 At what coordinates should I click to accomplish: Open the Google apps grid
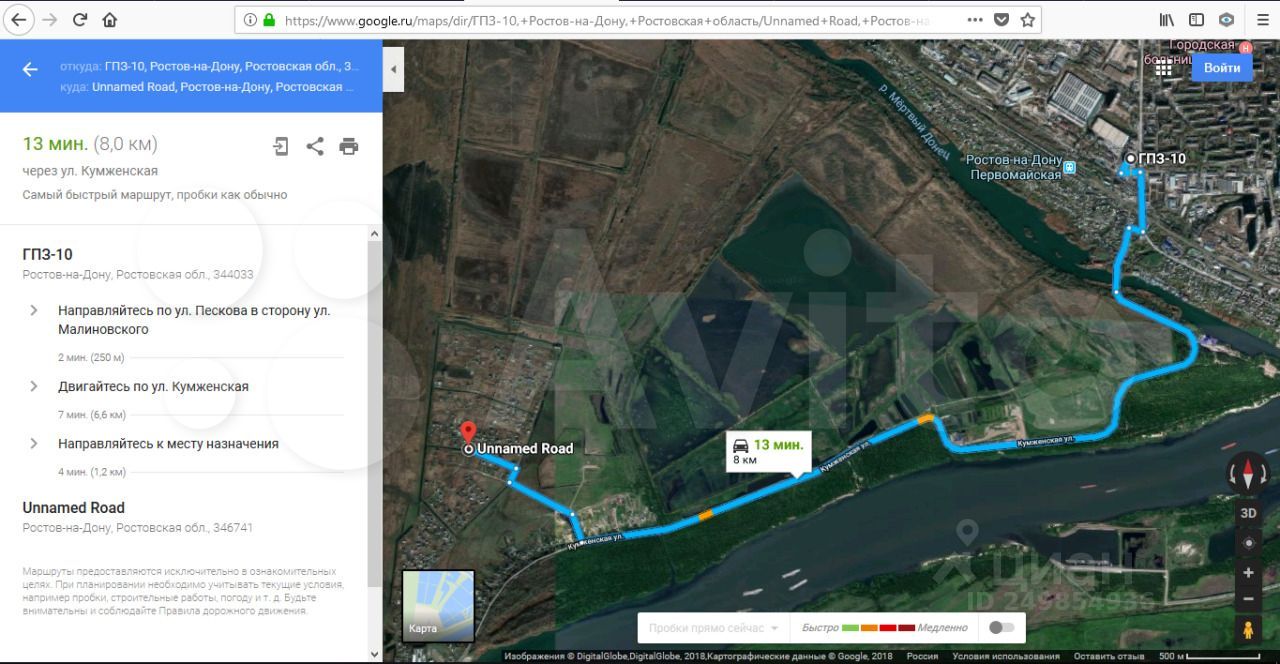click(1164, 68)
